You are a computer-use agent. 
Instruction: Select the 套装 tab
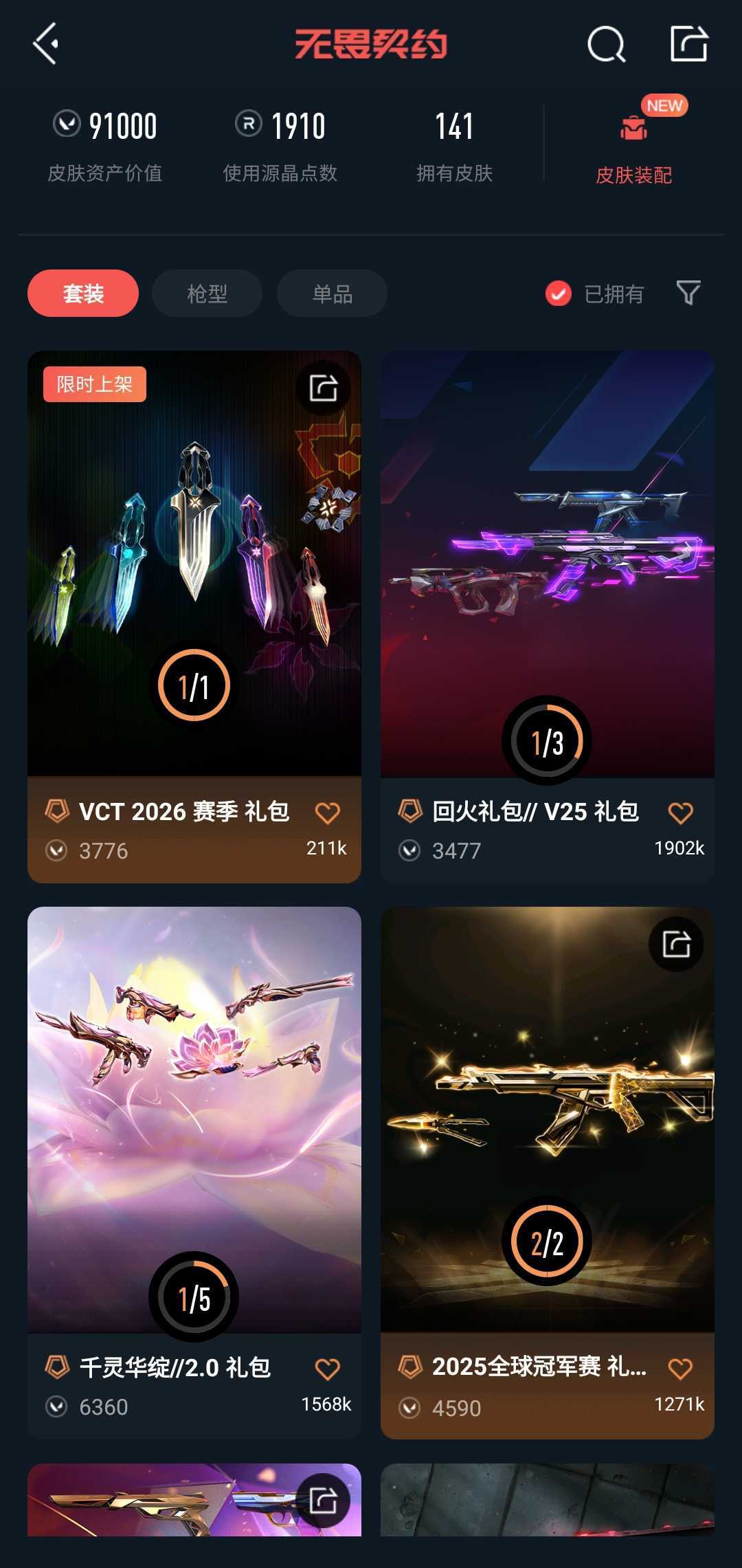click(x=83, y=294)
